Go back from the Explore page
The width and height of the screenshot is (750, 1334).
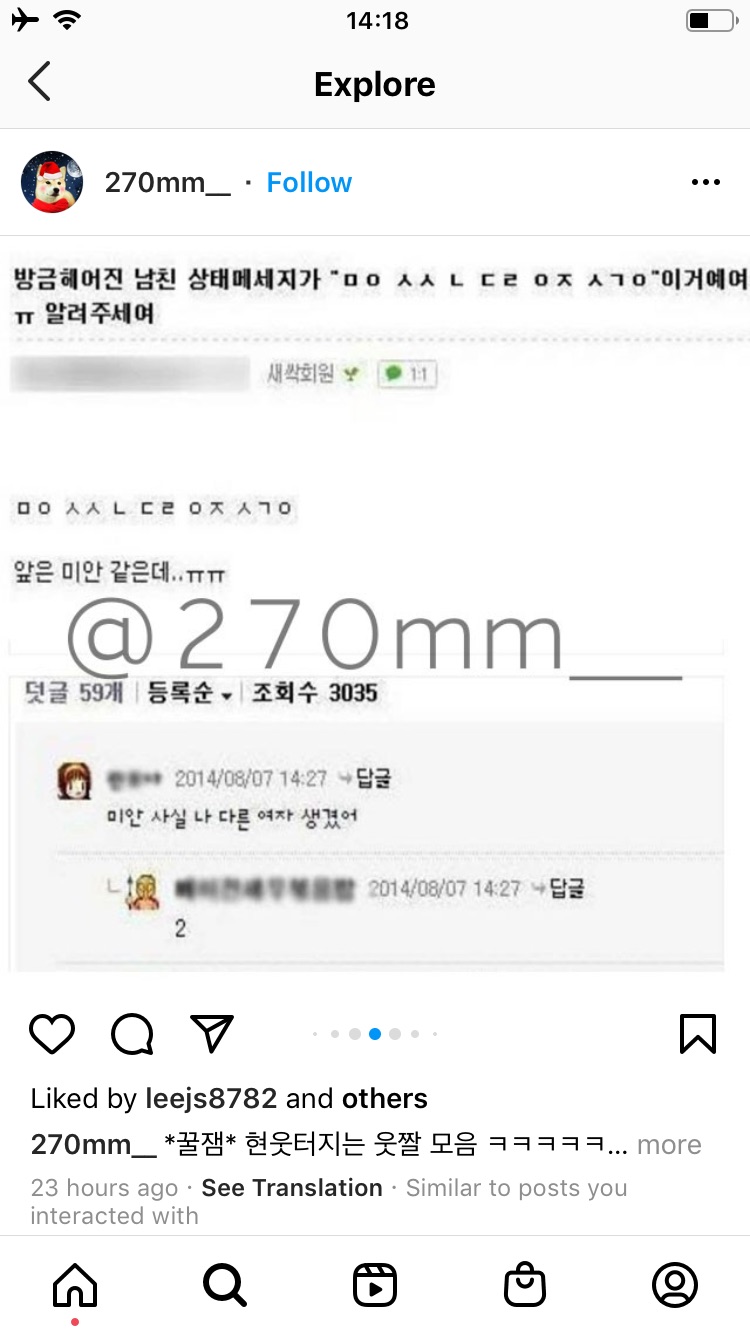(x=40, y=82)
